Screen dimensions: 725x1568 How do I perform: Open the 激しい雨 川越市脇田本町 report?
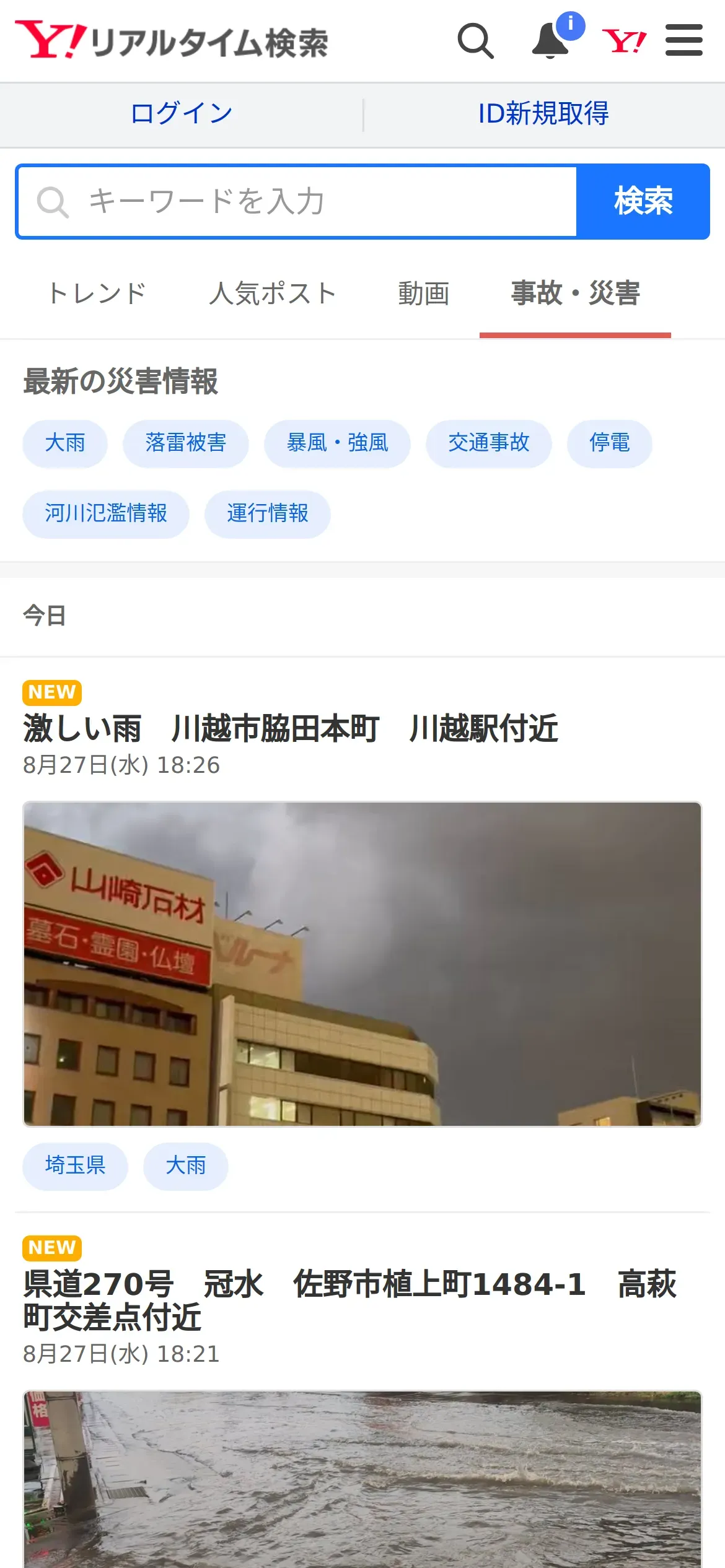click(x=290, y=729)
